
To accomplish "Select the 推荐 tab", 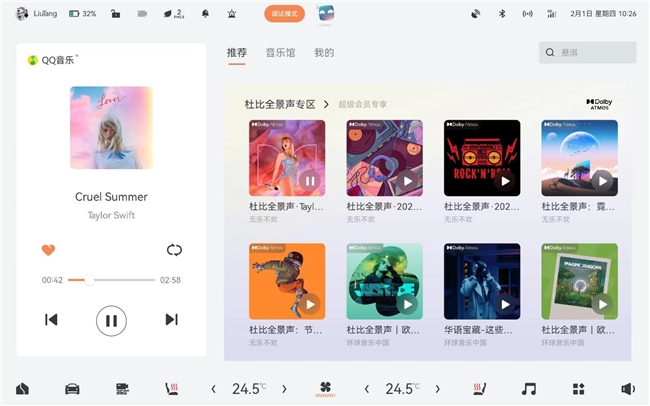I will (x=236, y=52).
